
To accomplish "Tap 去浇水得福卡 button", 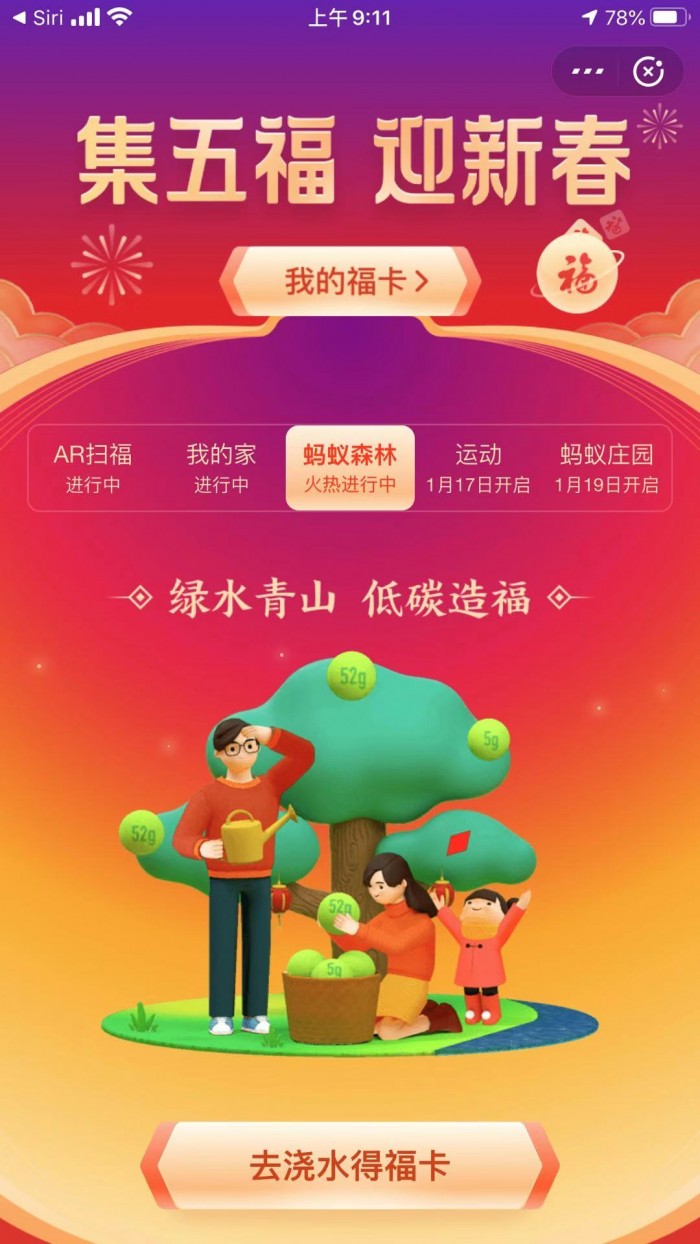I will tap(350, 1166).
